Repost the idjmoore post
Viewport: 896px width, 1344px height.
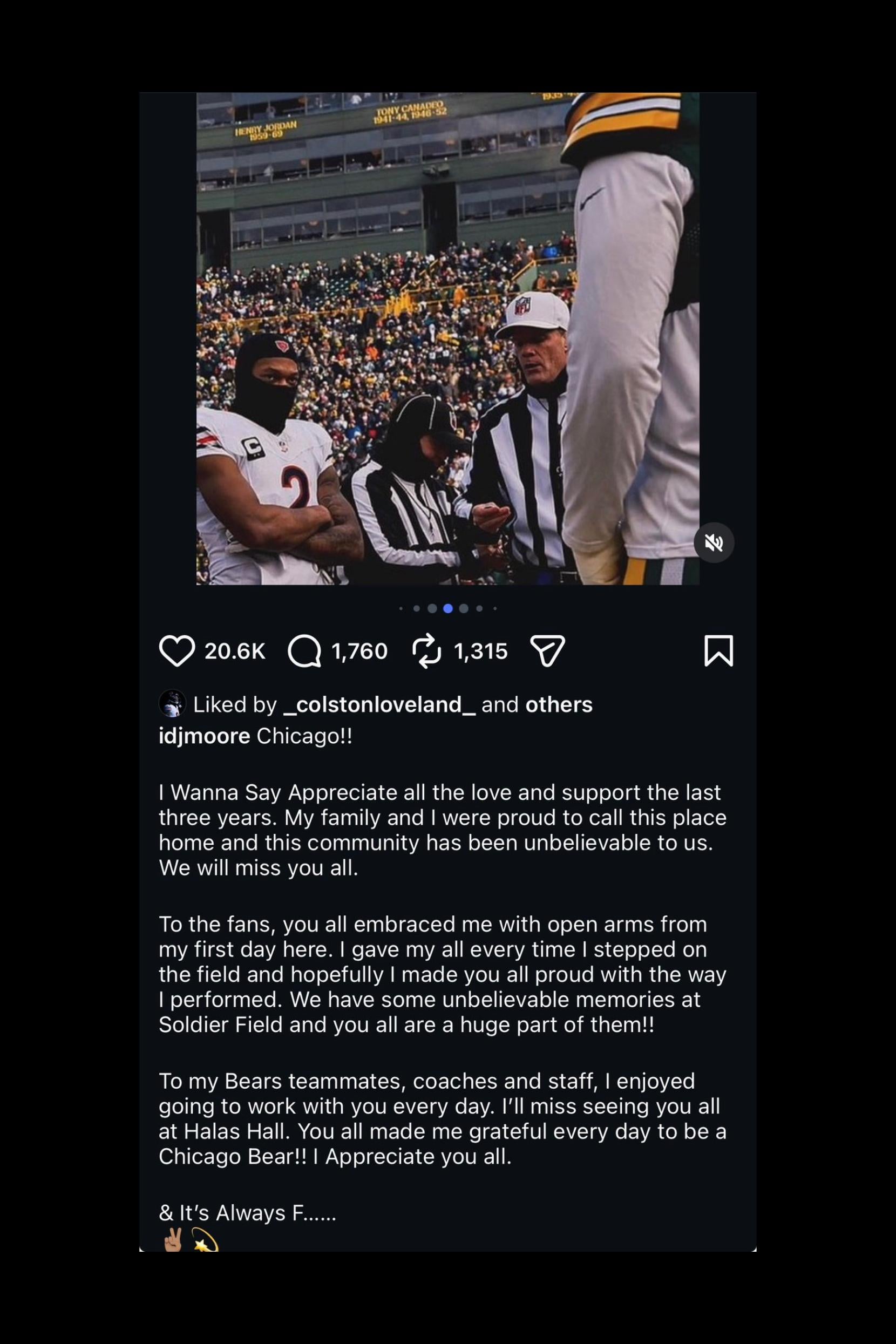(427, 651)
